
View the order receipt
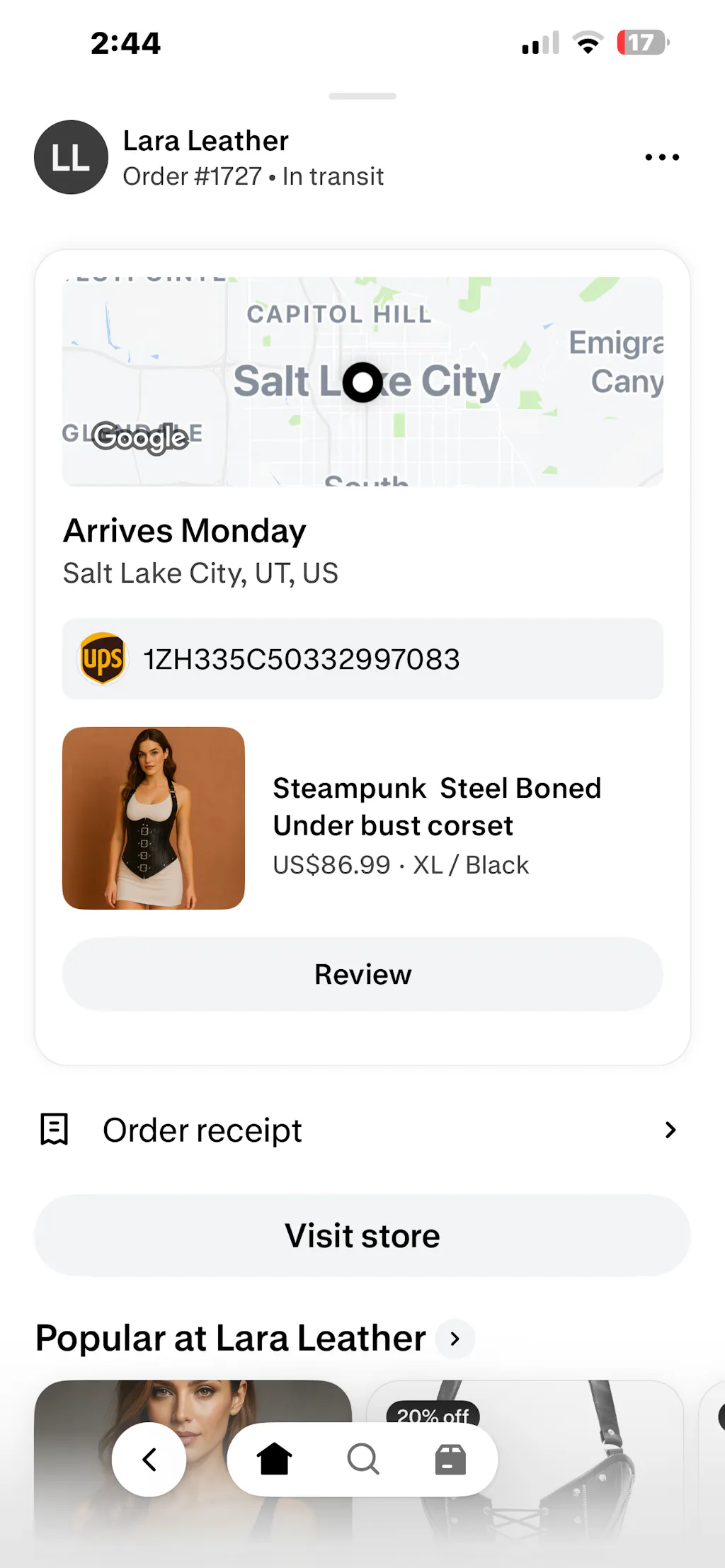[x=362, y=1130]
